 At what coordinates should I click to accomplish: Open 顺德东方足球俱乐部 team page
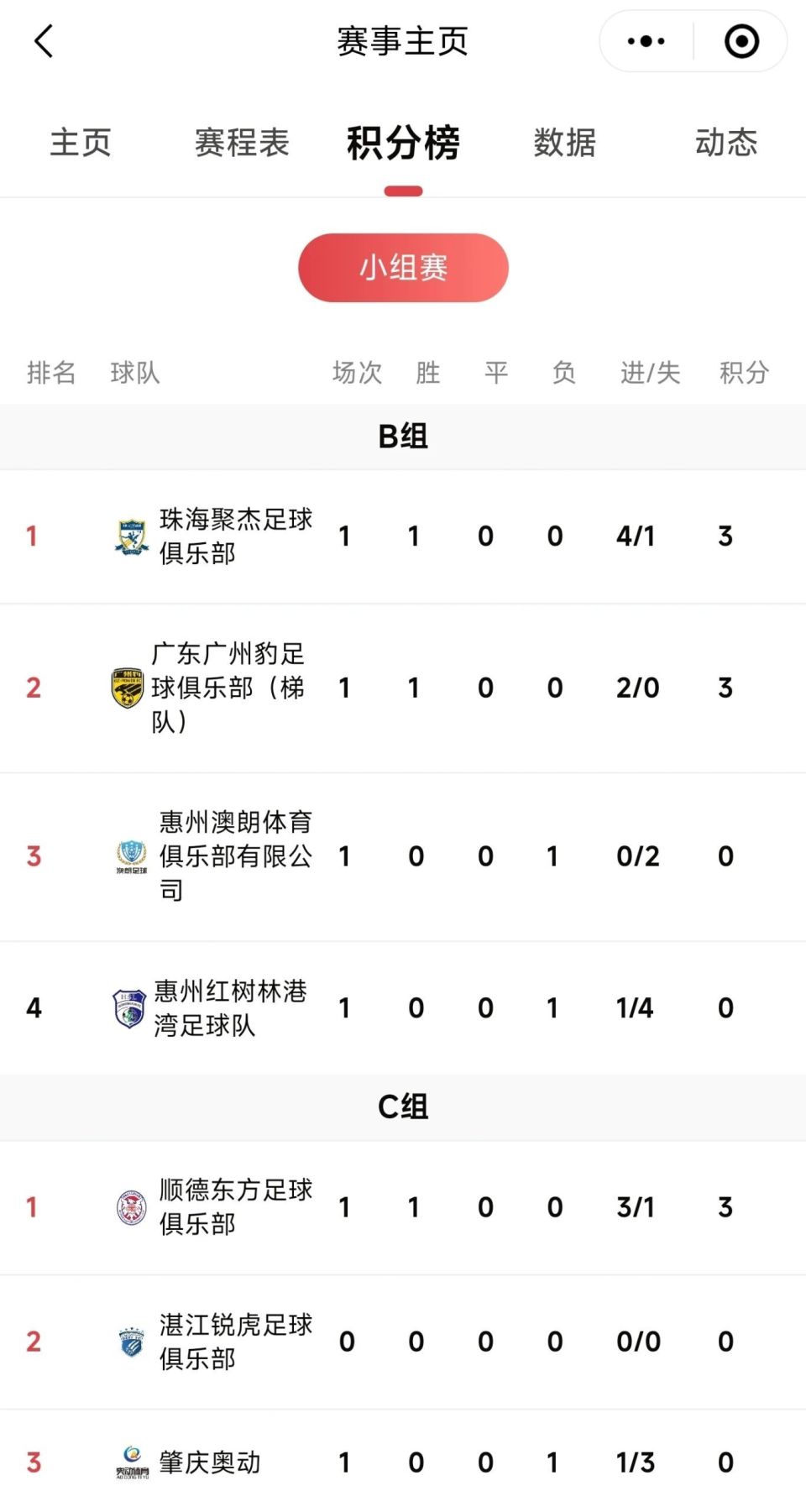(x=235, y=1206)
